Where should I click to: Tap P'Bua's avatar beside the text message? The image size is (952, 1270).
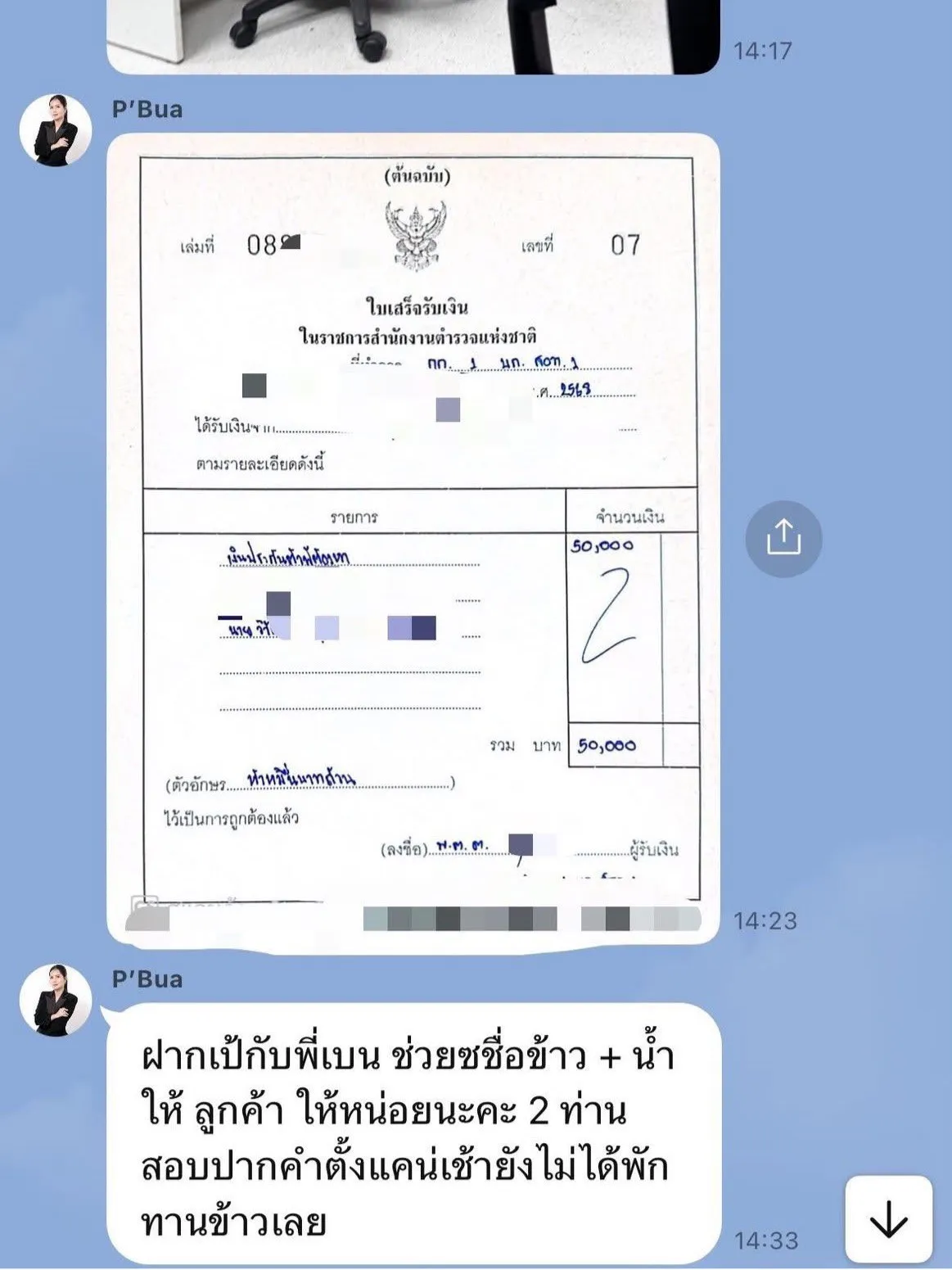[x=56, y=1000]
